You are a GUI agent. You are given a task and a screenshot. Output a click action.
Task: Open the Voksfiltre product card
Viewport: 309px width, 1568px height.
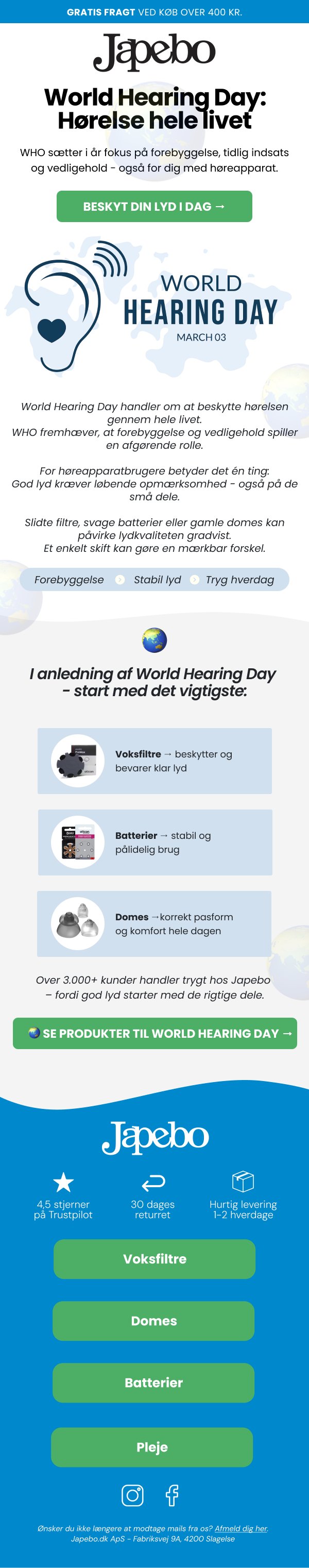tap(154, 761)
